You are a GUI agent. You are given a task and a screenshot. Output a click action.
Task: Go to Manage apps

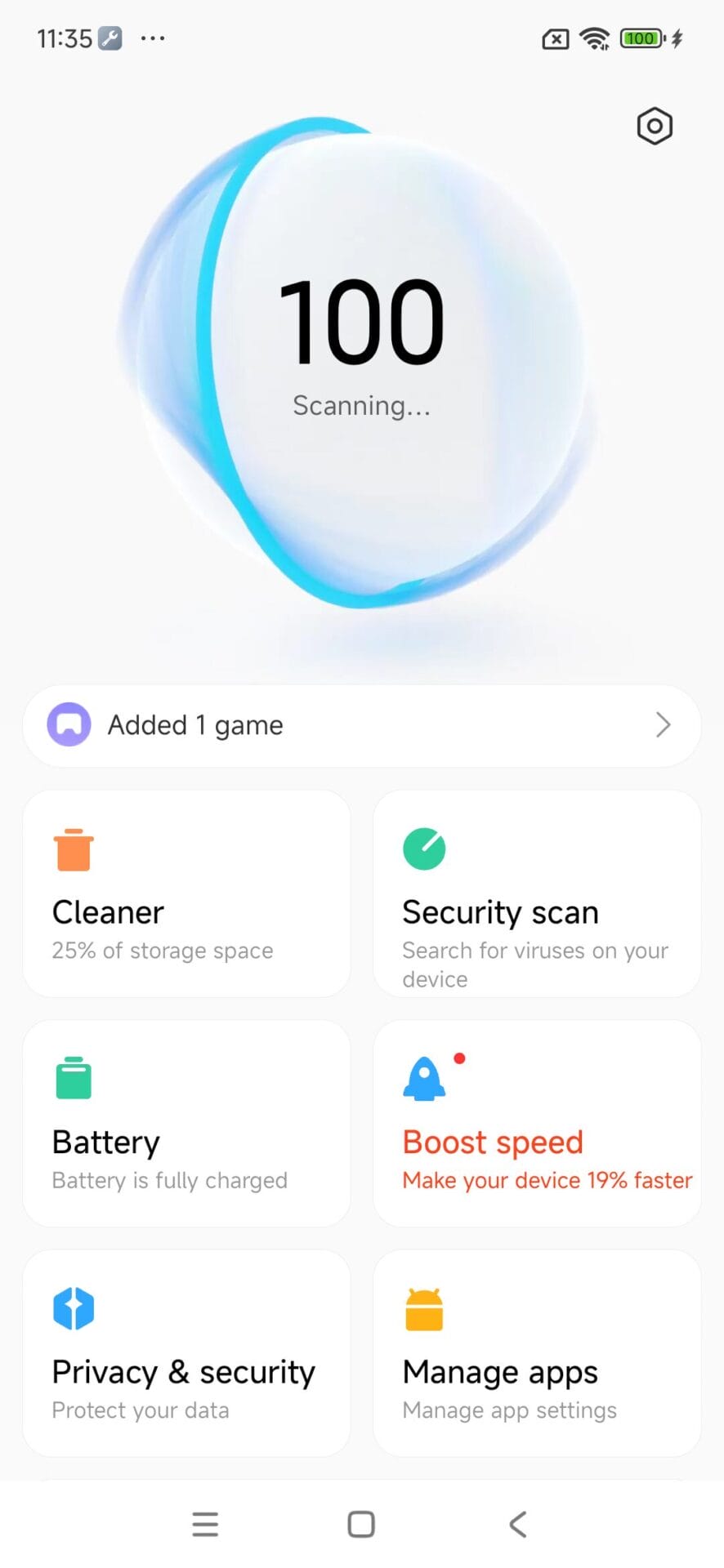tap(536, 1353)
